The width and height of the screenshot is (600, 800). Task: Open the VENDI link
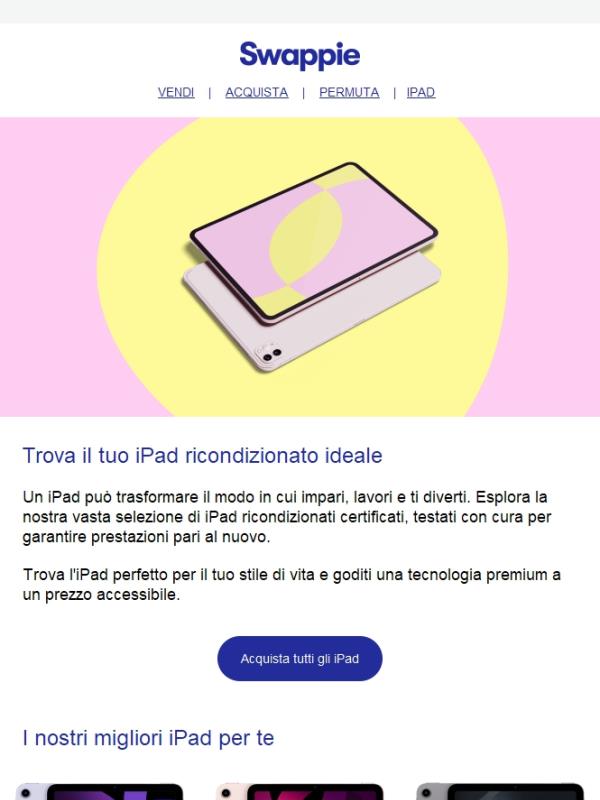[176, 92]
